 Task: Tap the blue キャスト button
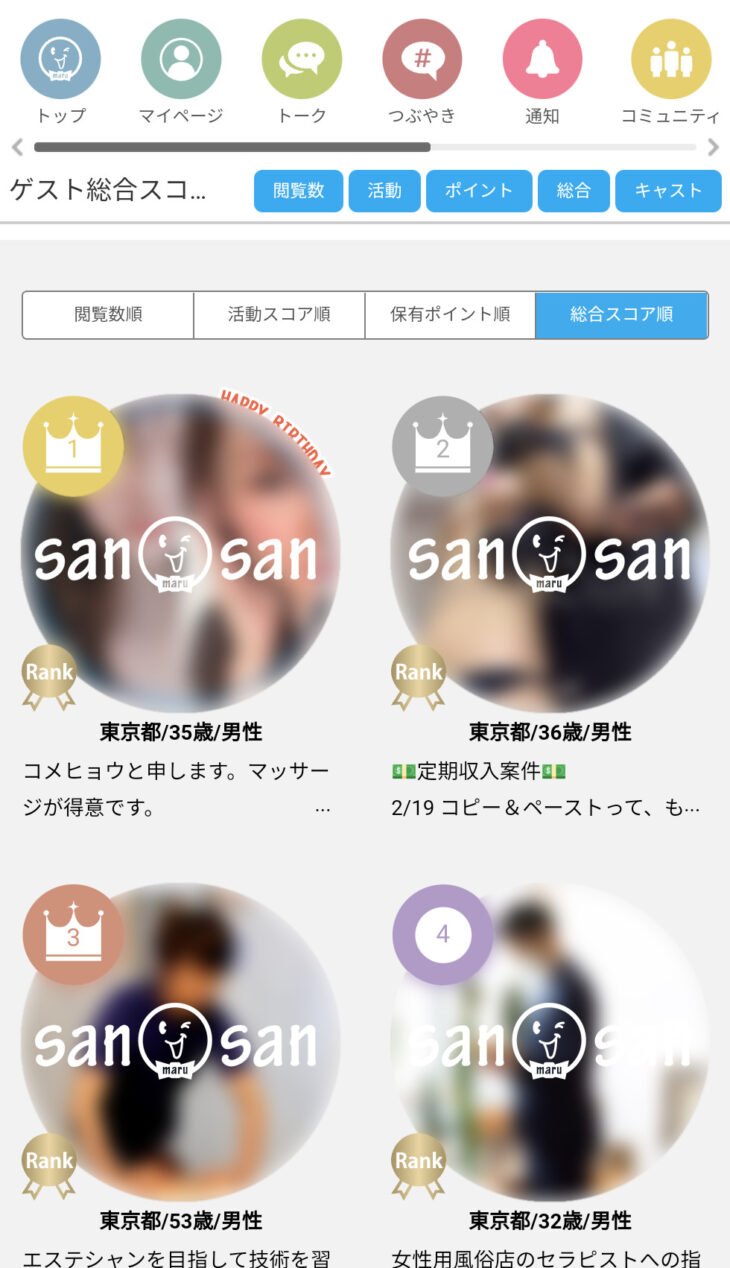[668, 191]
